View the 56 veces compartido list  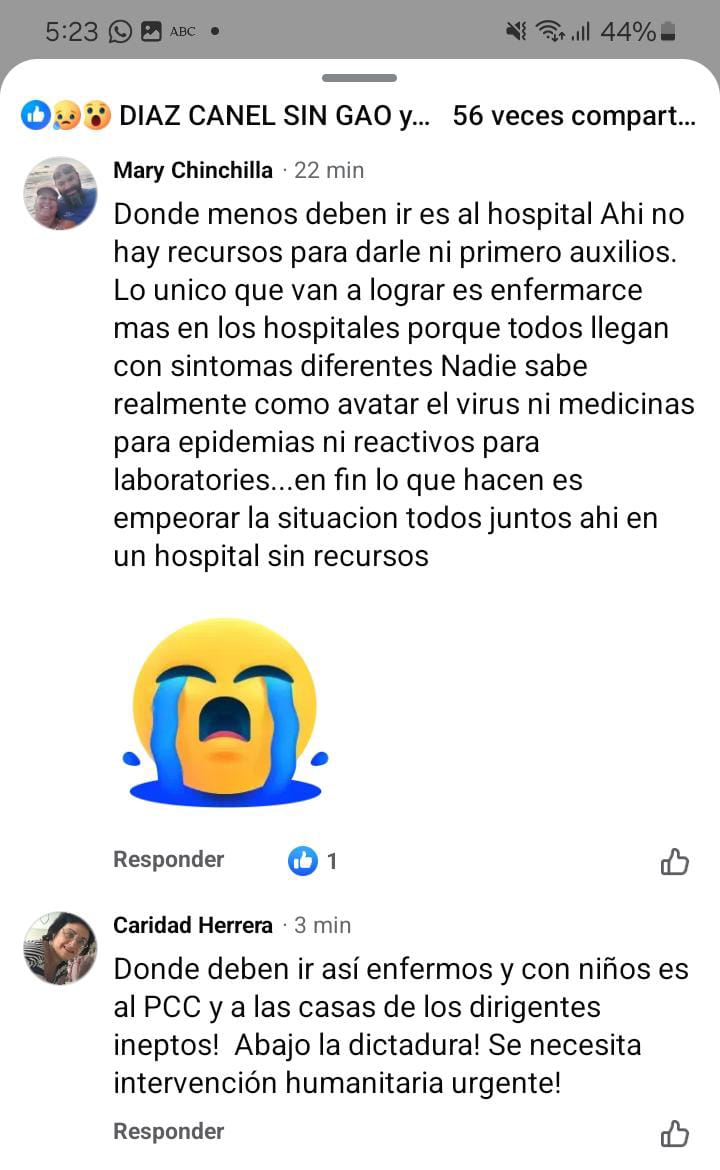(x=574, y=116)
